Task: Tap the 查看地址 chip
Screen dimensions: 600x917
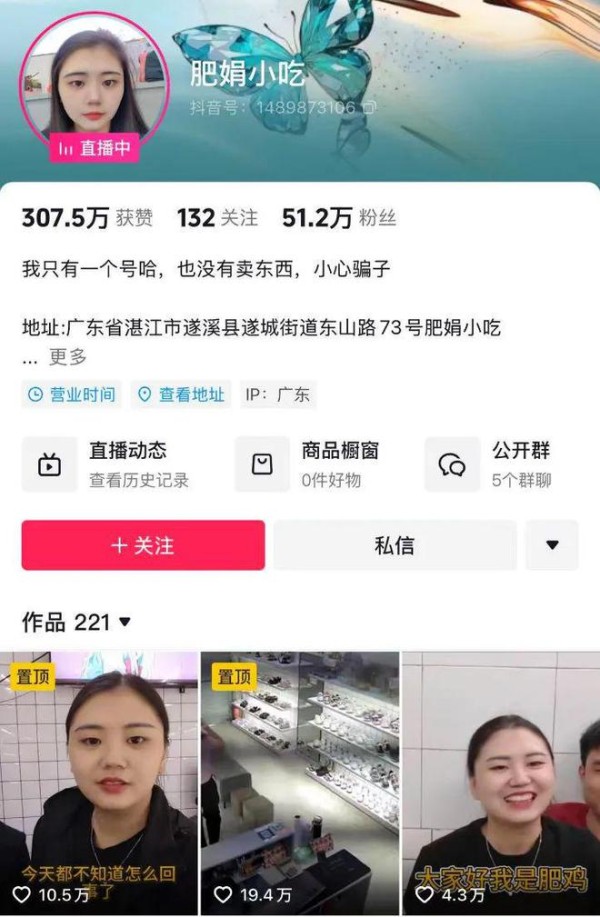Action: tap(182, 394)
